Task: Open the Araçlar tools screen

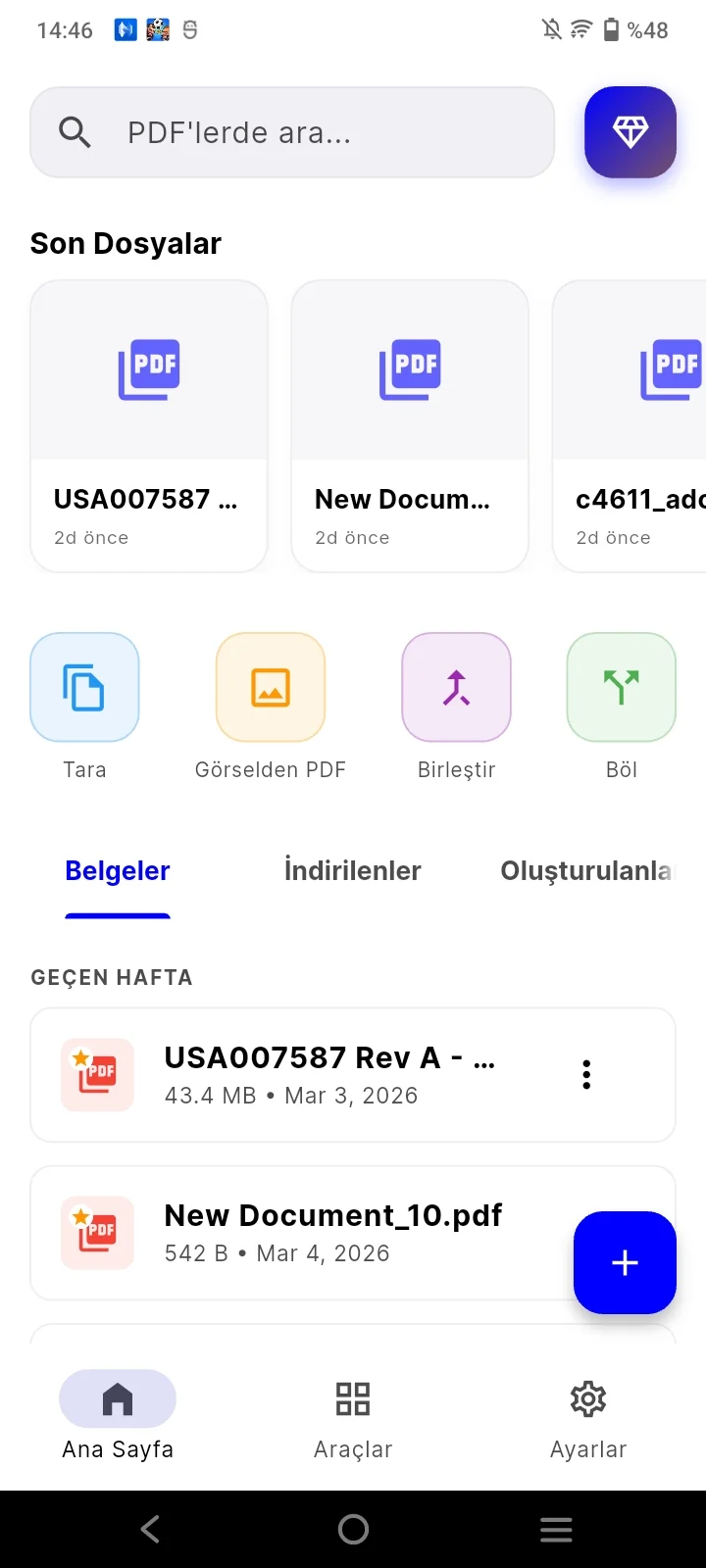Action: (x=352, y=1416)
